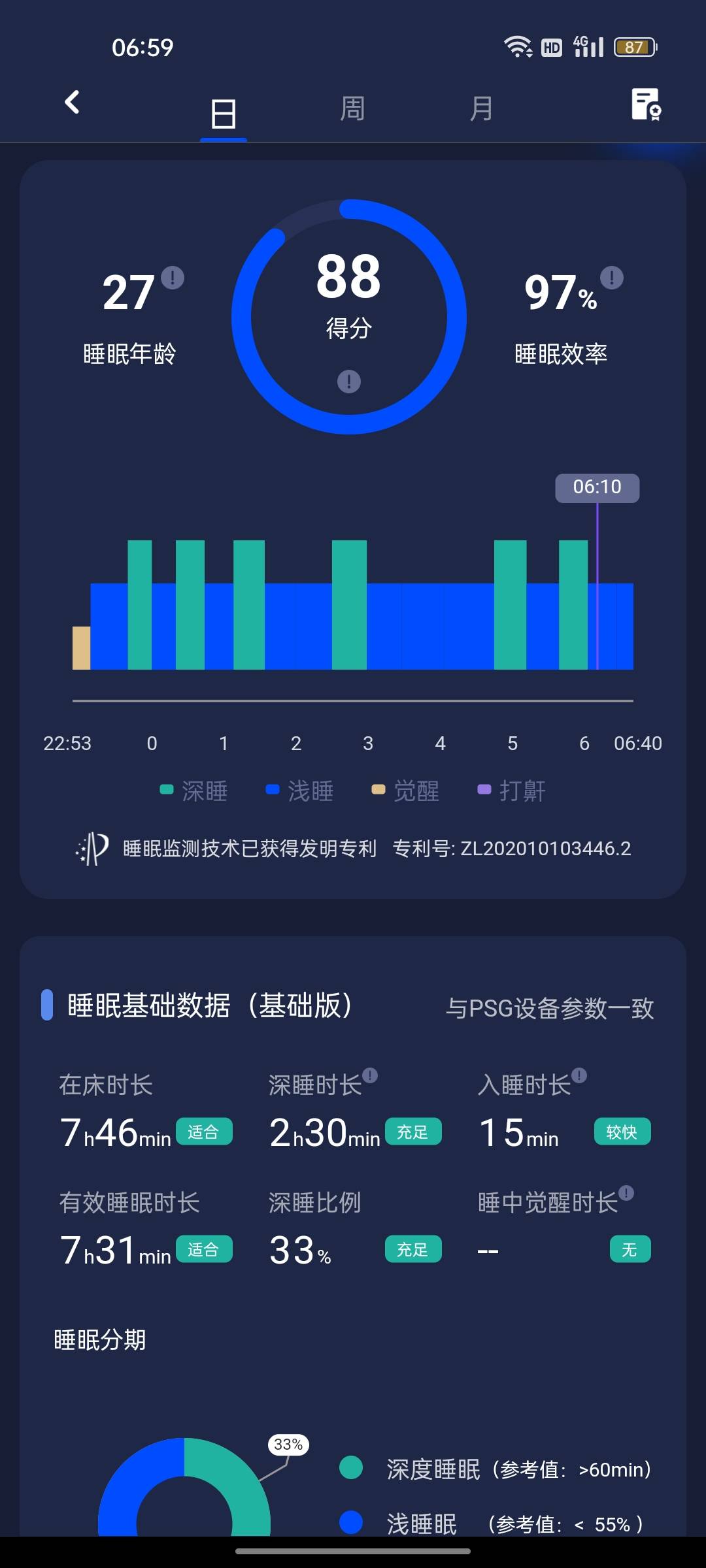Expand the 觉醒 legend entry
This screenshot has height=1568, width=706.
tap(409, 791)
